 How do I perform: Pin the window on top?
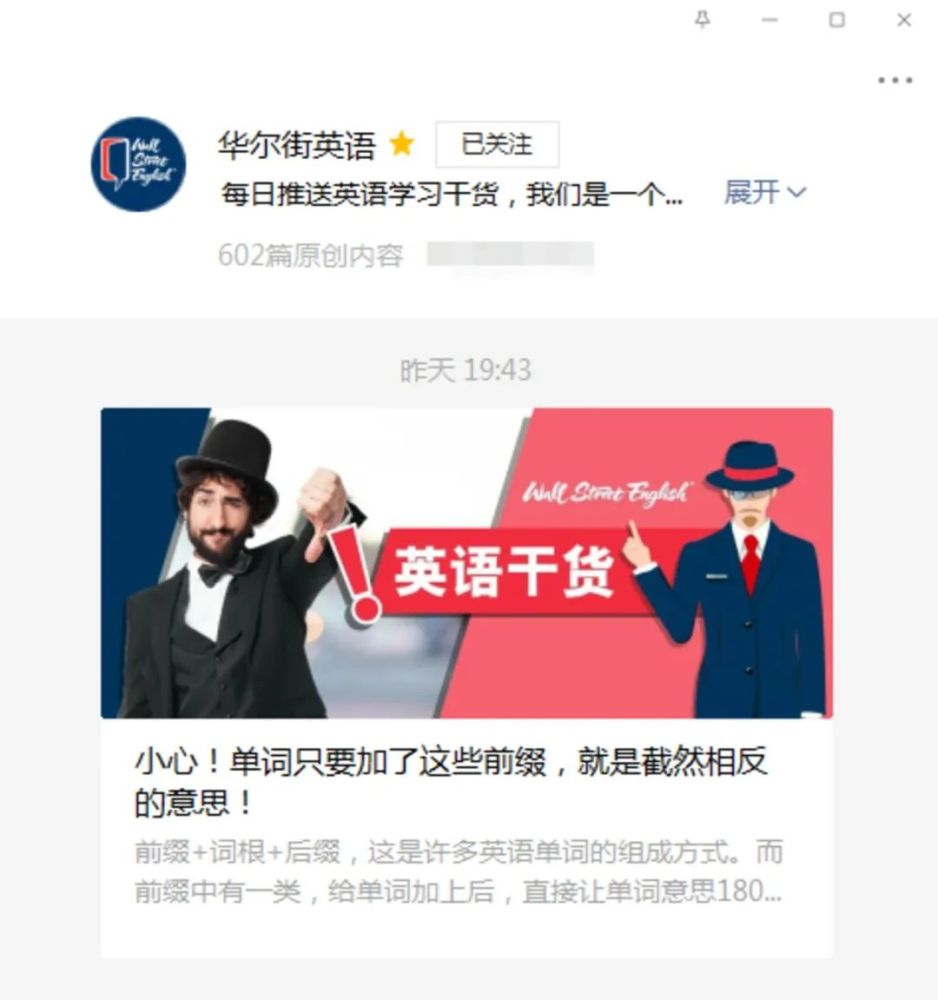point(703,20)
